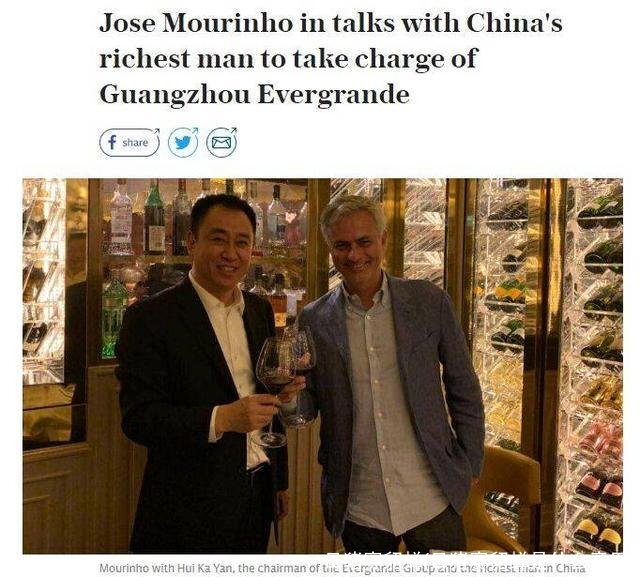Image resolution: width=640 pixels, height=577 pixels.
Task: Share the article on Twitter
Action: click(x=183, y=143)
